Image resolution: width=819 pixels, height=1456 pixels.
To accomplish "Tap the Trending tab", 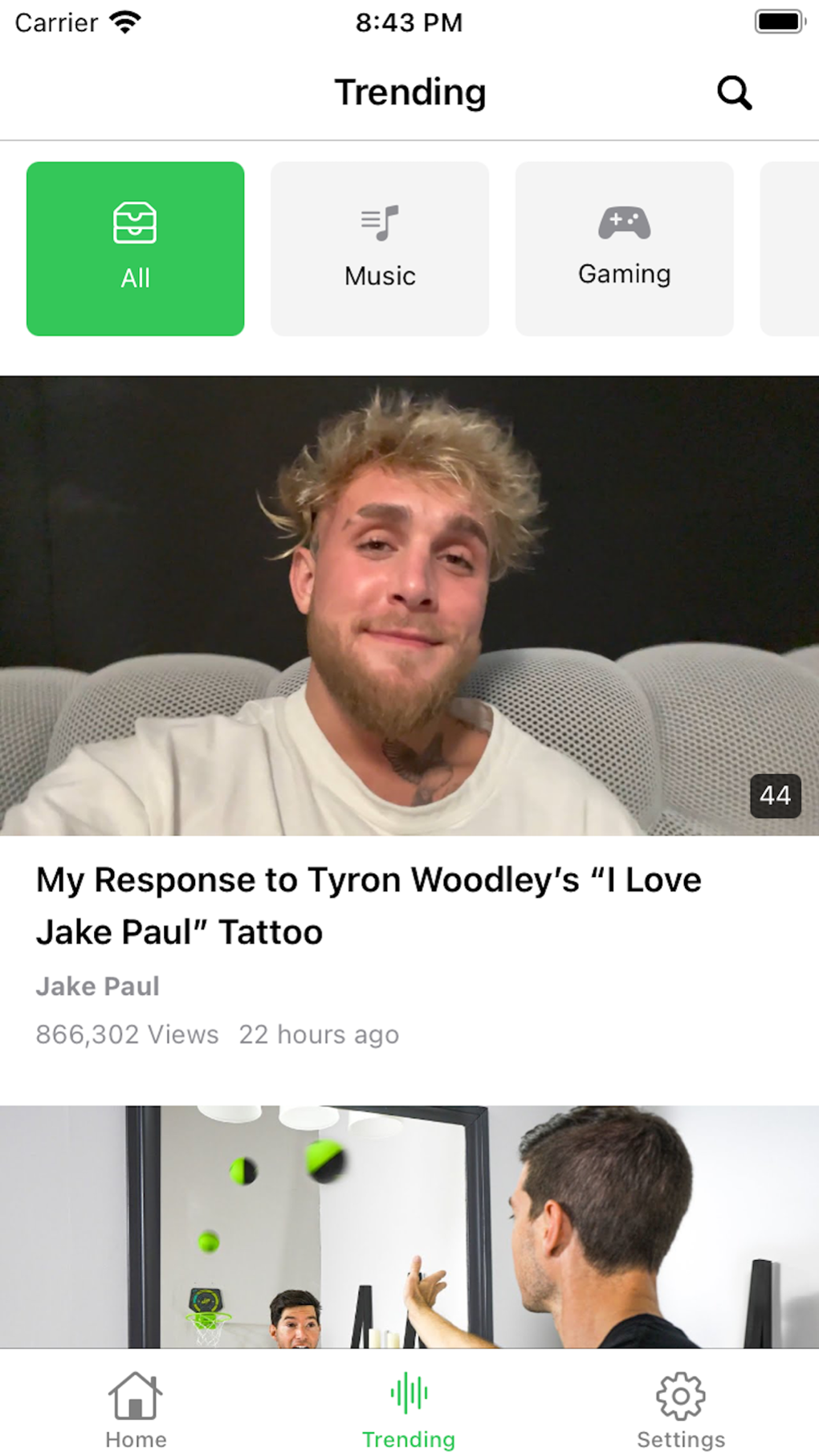I will click(x=409, y=1409).
